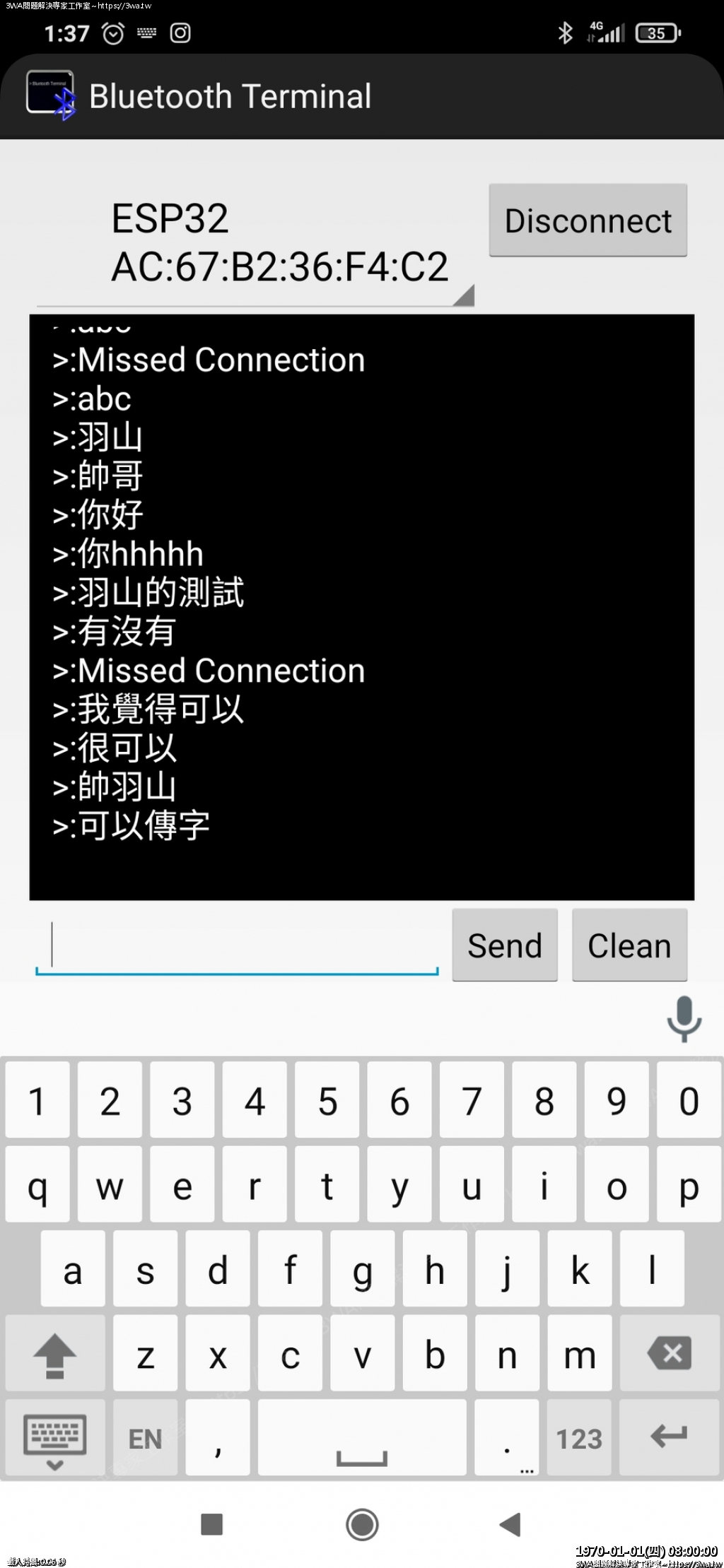Send the typed message

pos(505,945)
